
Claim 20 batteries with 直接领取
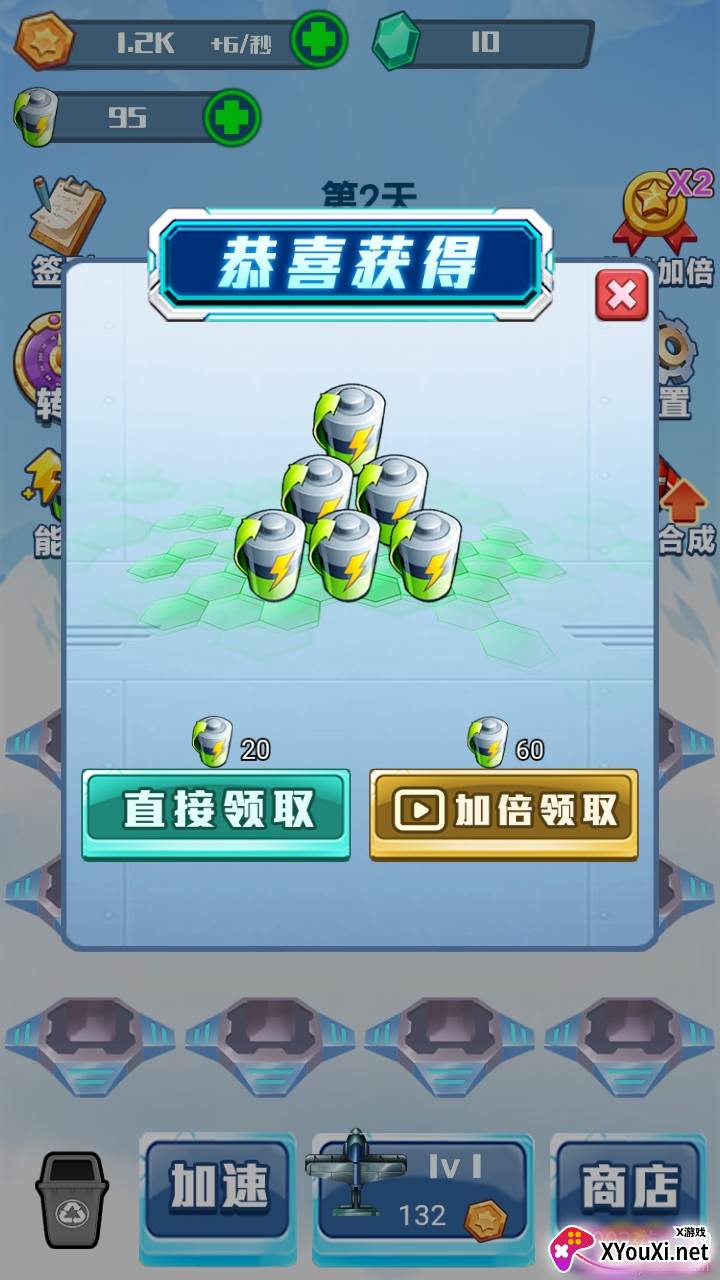pos(216,811)
